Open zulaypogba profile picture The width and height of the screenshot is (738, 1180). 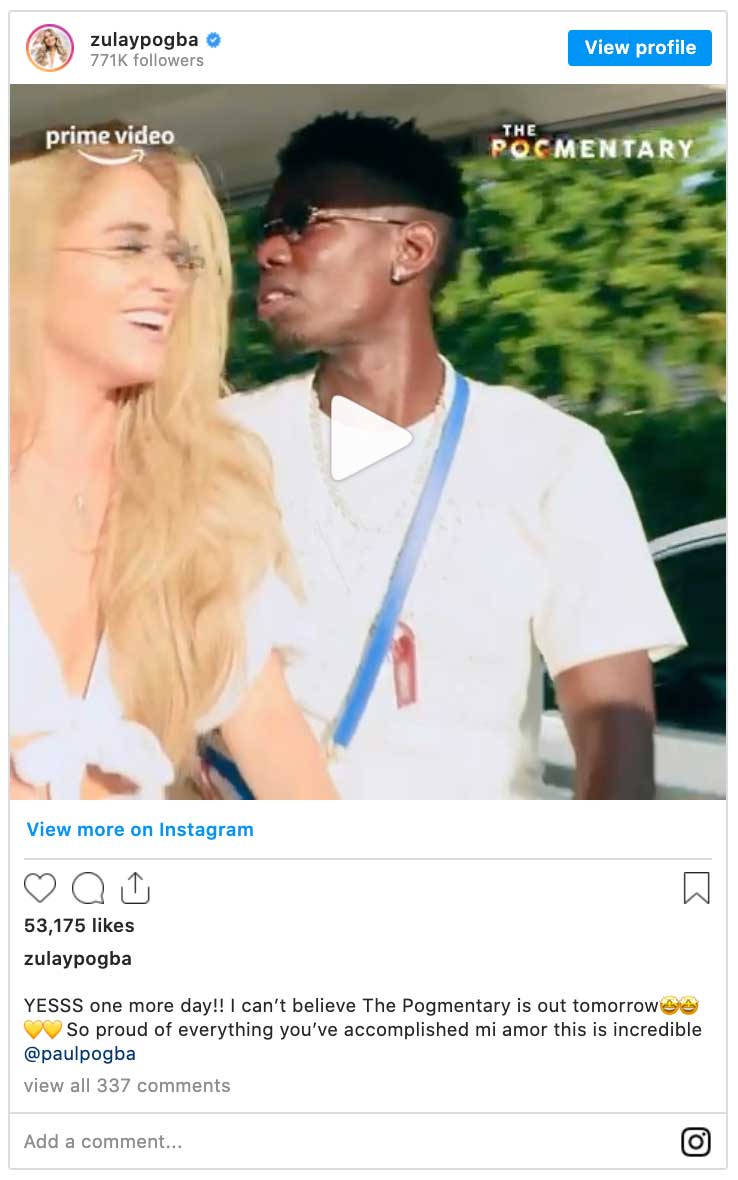click(50, 48)
